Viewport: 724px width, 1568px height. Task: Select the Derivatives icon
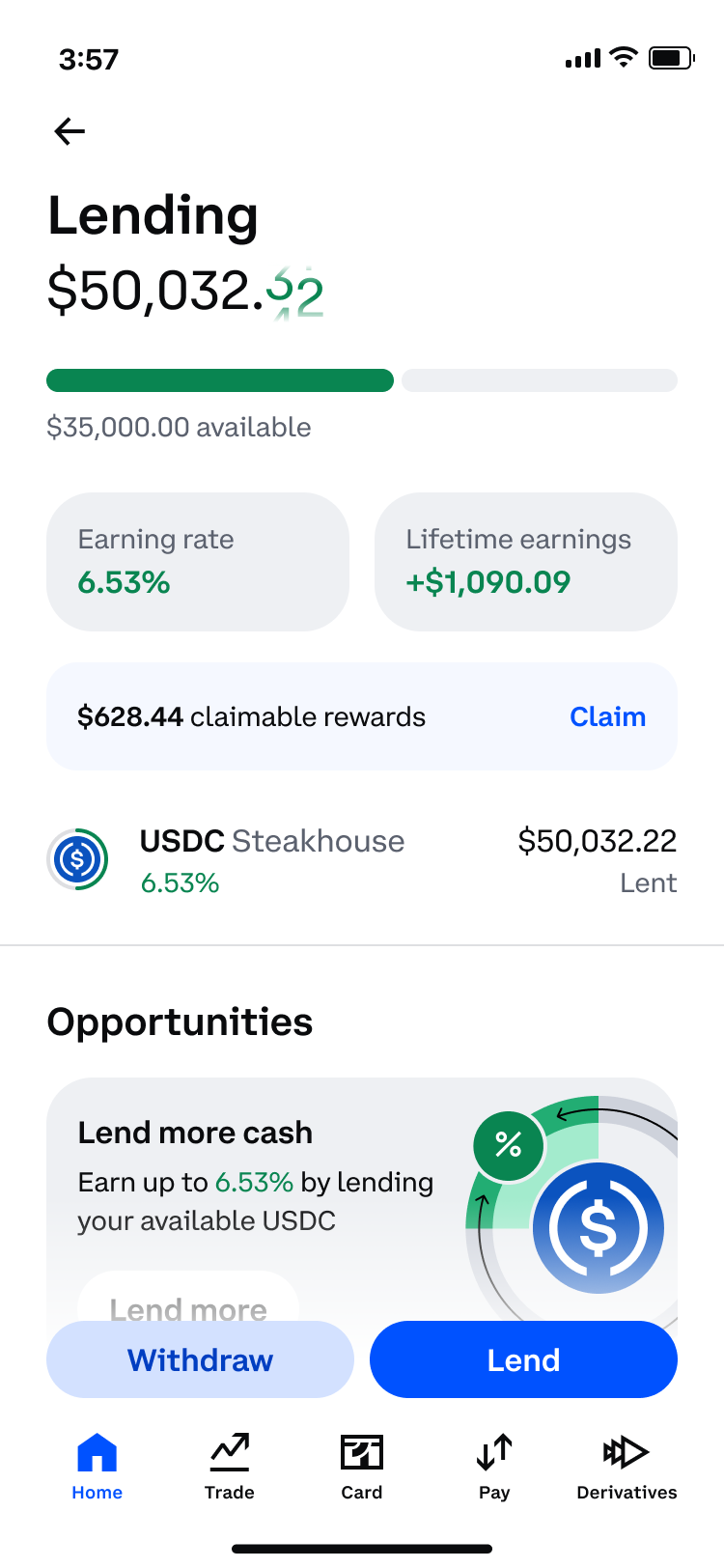[x=626, y=1450]
